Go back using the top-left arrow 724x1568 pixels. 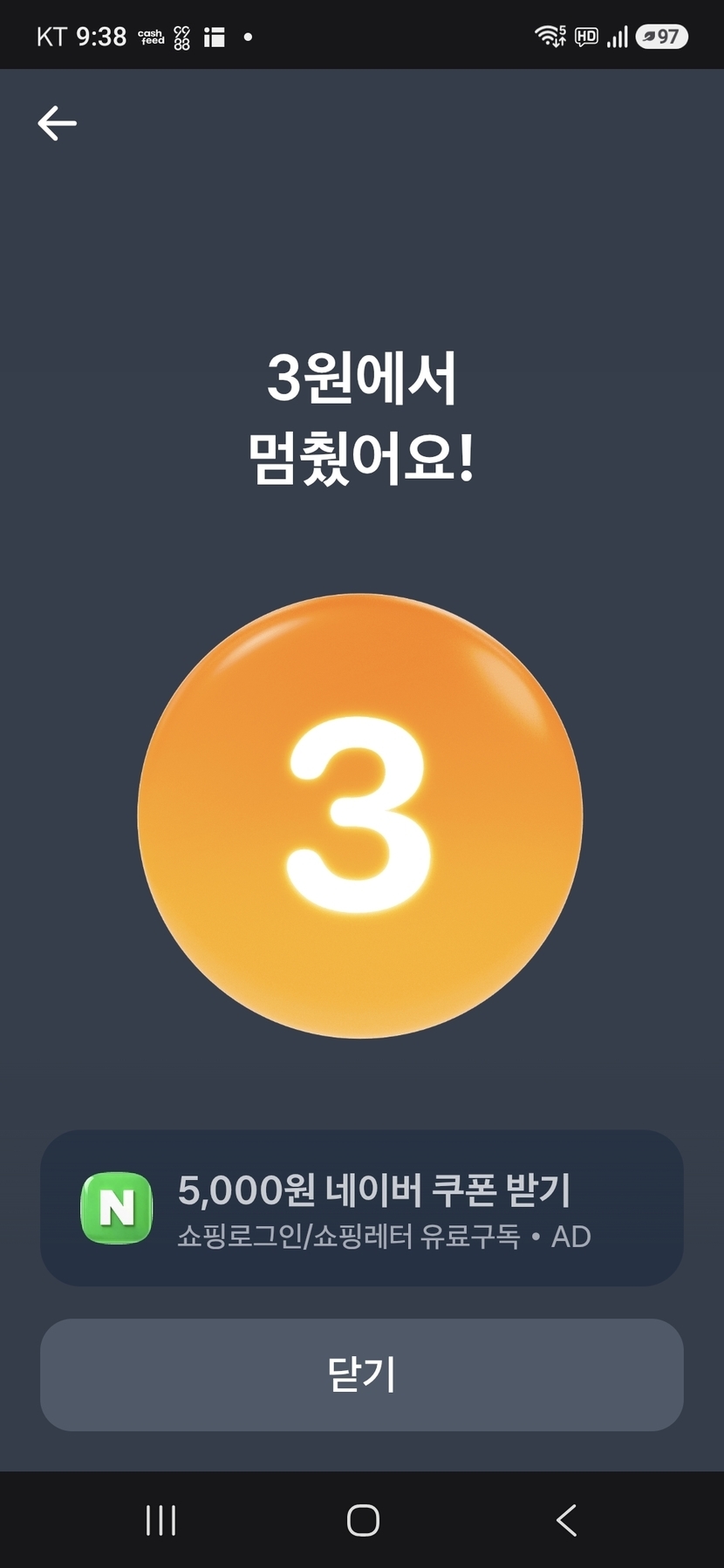click(57, 123)
